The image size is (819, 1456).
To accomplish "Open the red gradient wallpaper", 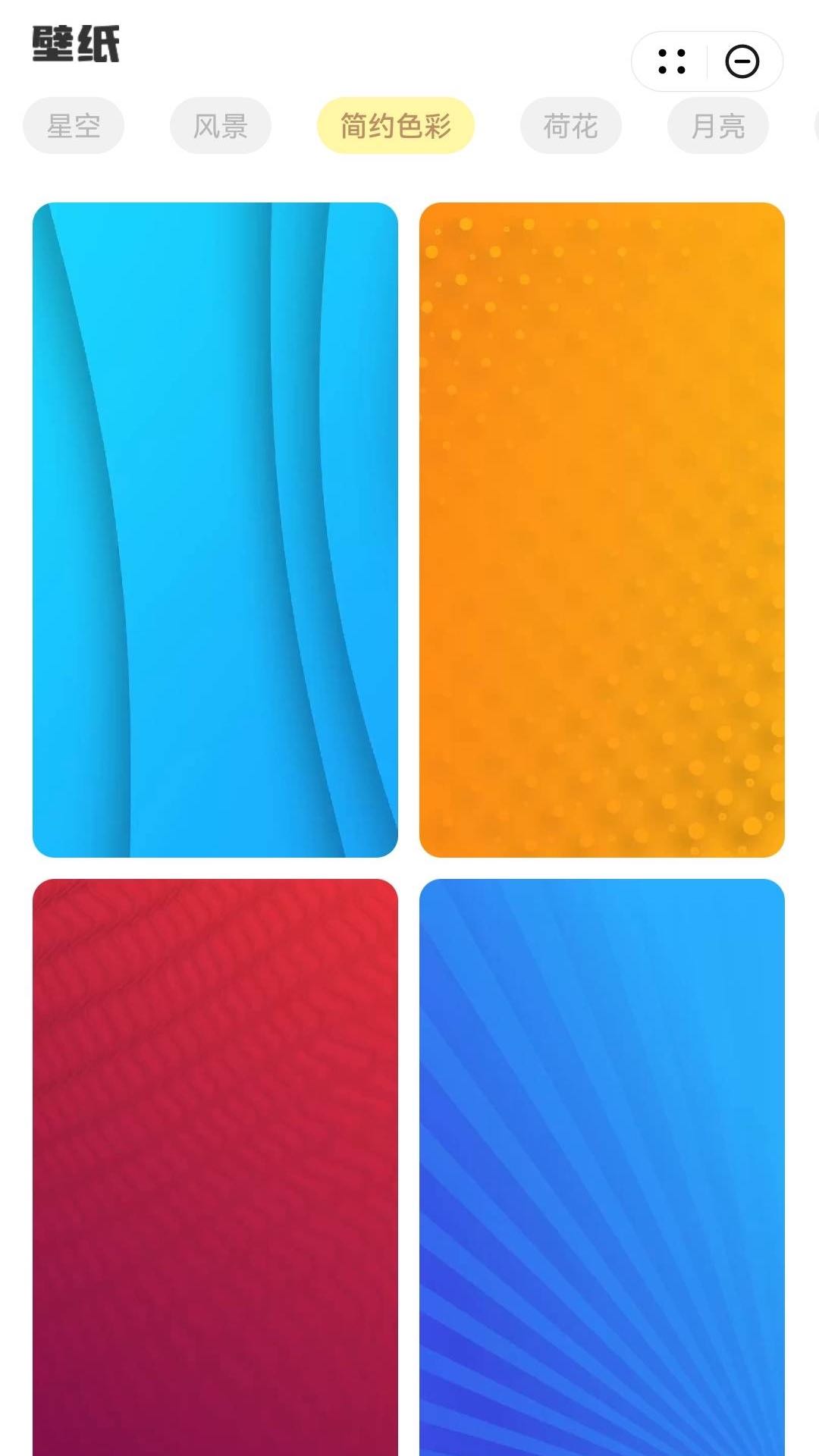I will (x=215, y=1166).
